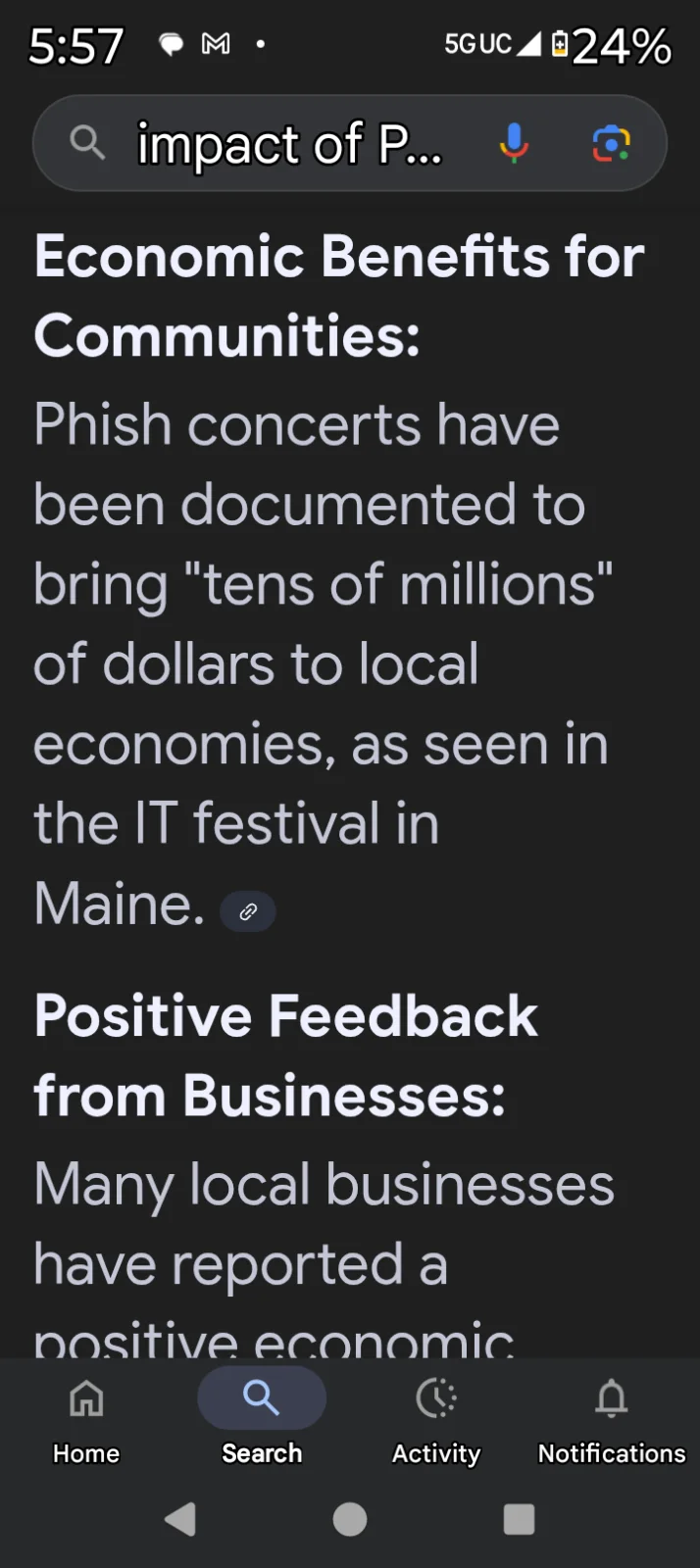Viewport: 700px width, 1568px height.
Task: Select the Search tab
Action: click(262, 1417)
